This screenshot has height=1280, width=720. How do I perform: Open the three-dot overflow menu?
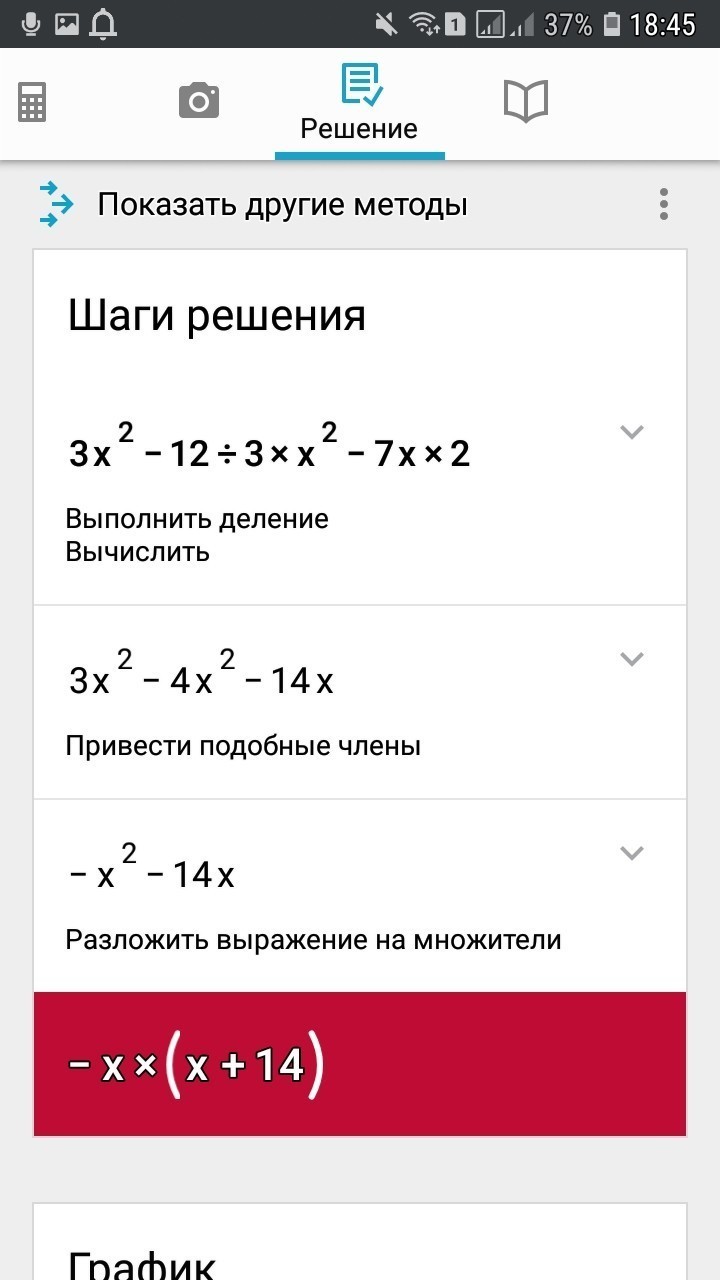(664, 204)
